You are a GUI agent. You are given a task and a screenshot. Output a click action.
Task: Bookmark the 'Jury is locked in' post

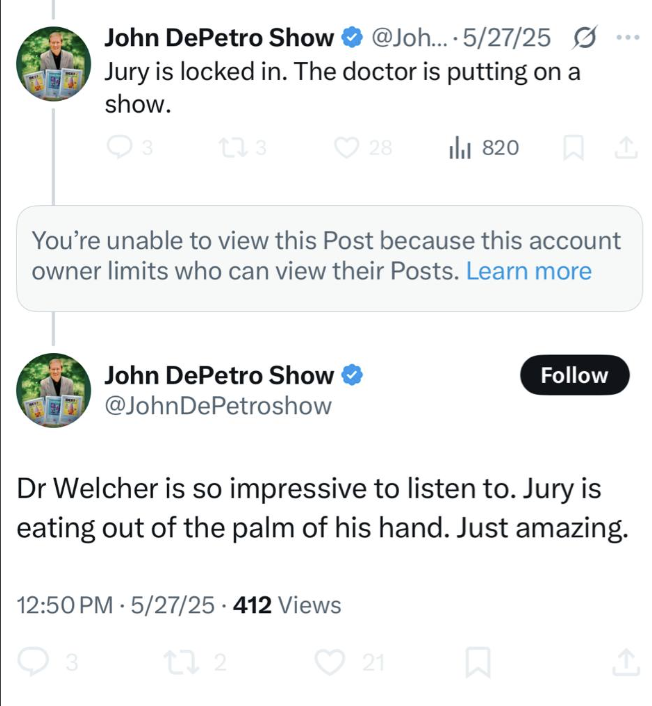[573, 149]
